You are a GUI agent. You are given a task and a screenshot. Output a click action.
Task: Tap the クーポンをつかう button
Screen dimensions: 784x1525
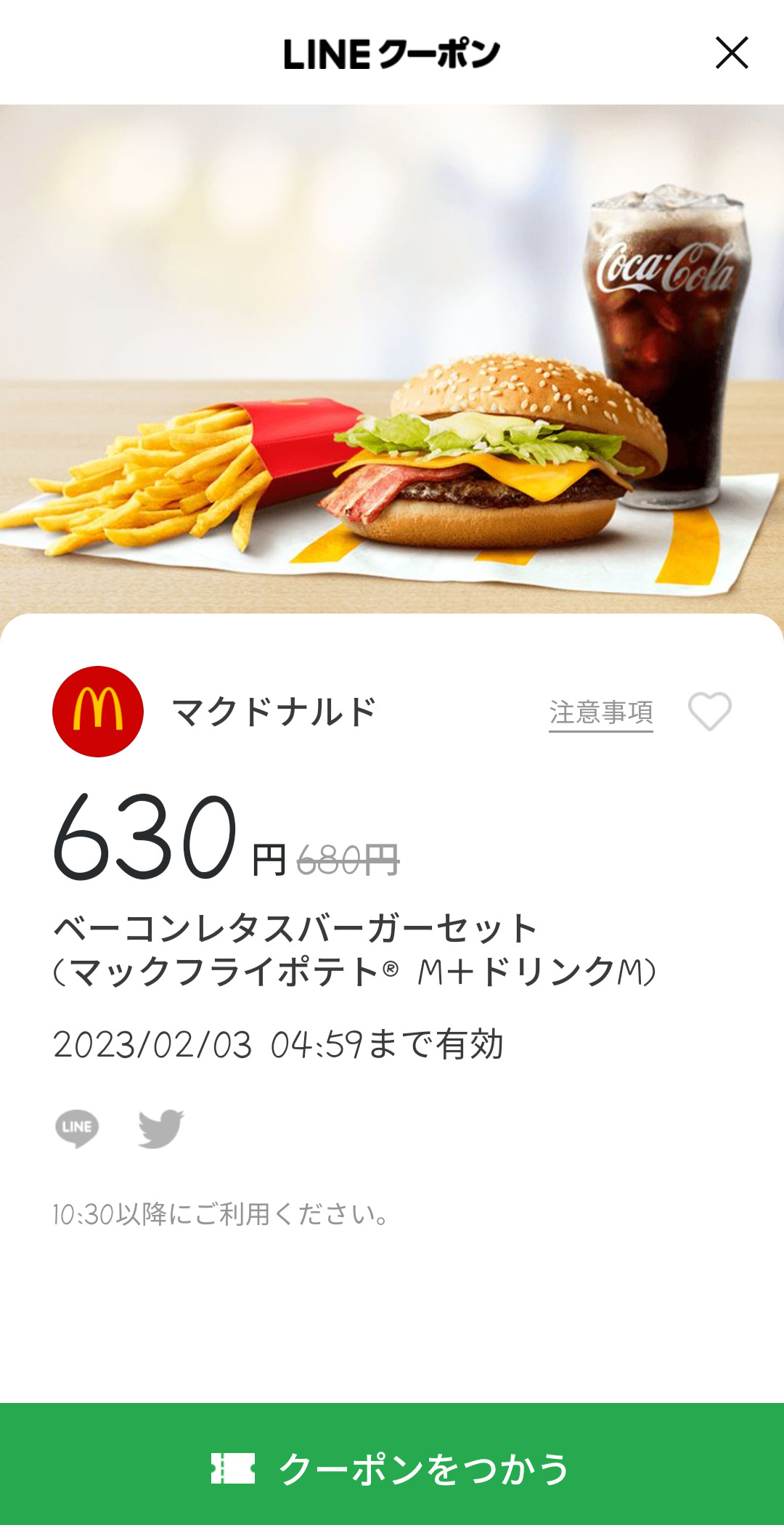[x=392, y=1468]
